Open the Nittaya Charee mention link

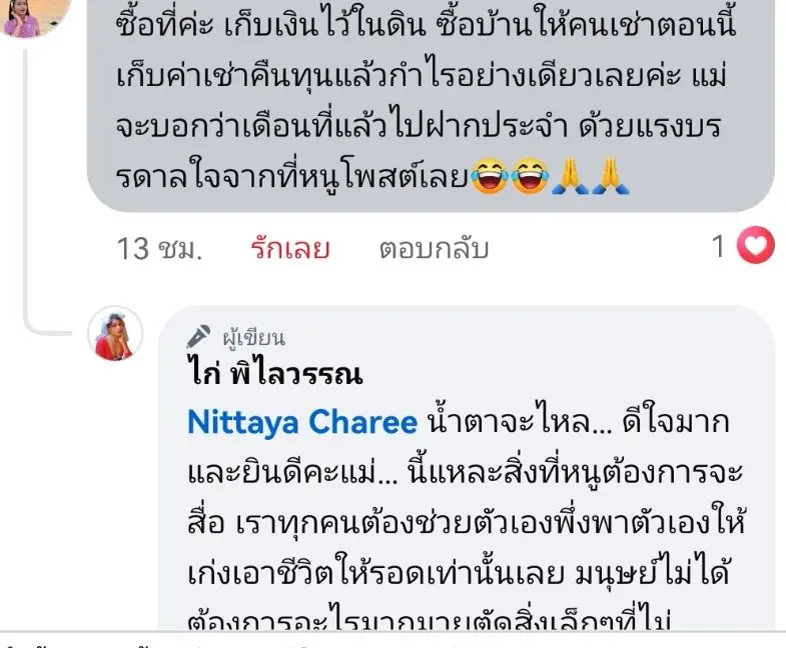point(301,423)
